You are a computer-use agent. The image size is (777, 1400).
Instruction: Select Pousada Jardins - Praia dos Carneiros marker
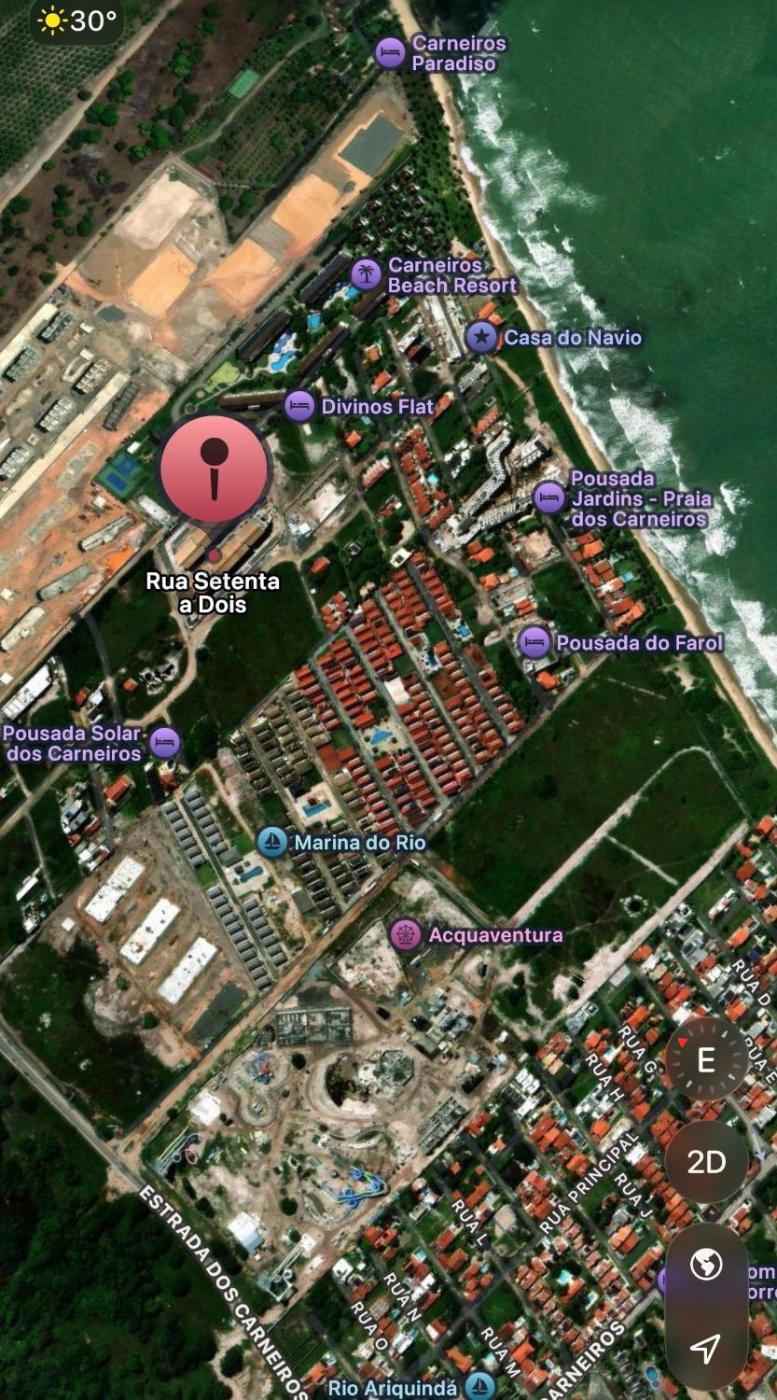549,497
